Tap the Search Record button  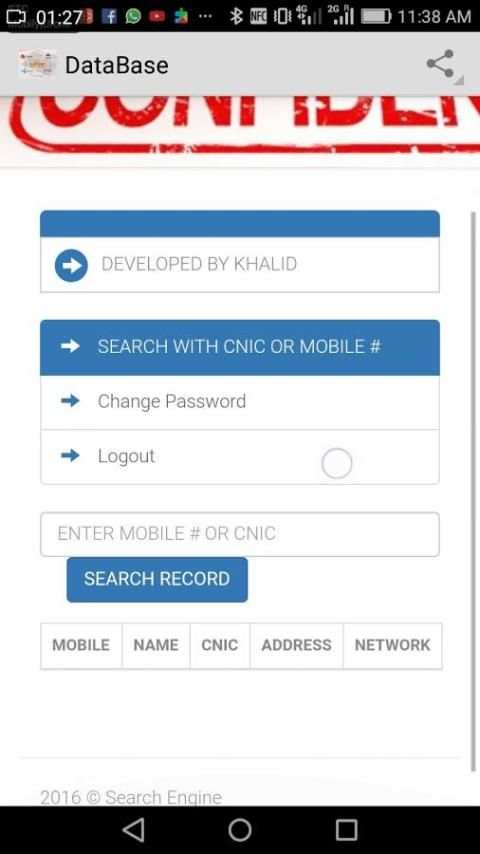tap(157, 579)
